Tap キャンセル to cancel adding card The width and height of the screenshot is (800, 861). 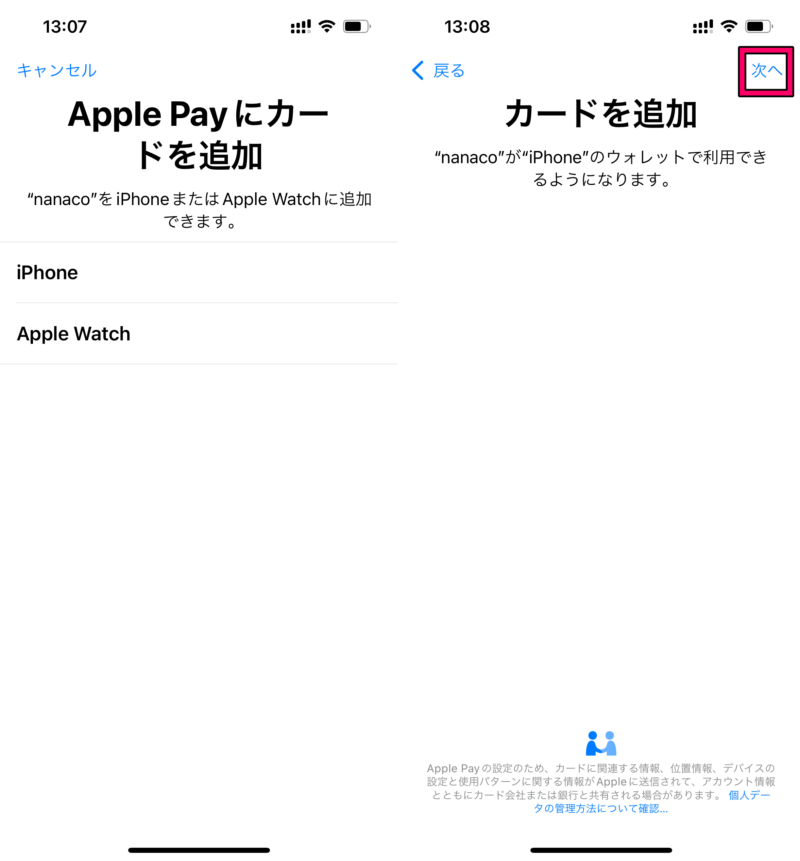56,70
